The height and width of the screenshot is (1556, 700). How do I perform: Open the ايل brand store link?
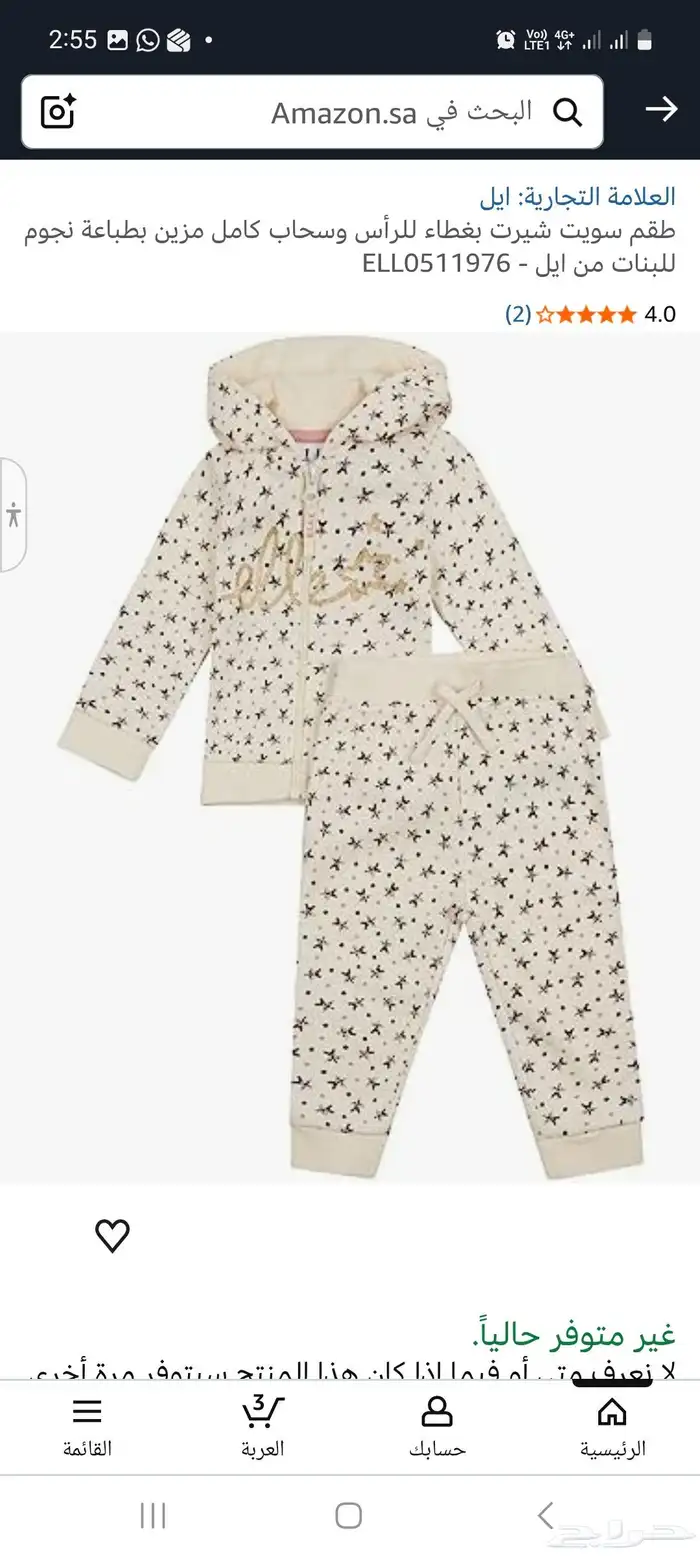point(578,196)
